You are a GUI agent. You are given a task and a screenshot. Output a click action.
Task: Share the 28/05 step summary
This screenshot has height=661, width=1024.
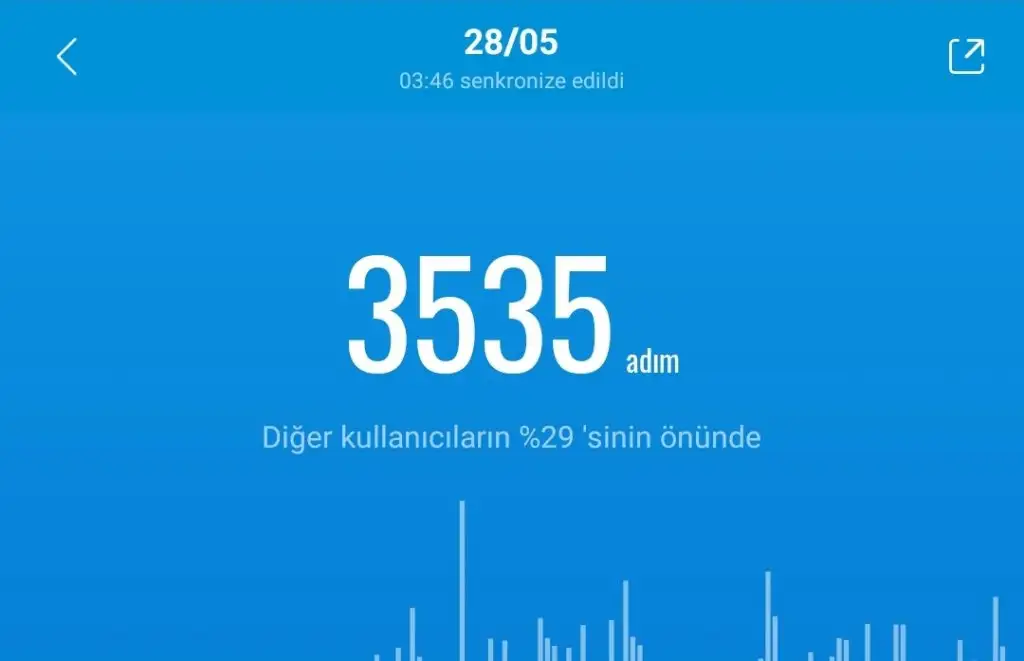click(966, 56)
